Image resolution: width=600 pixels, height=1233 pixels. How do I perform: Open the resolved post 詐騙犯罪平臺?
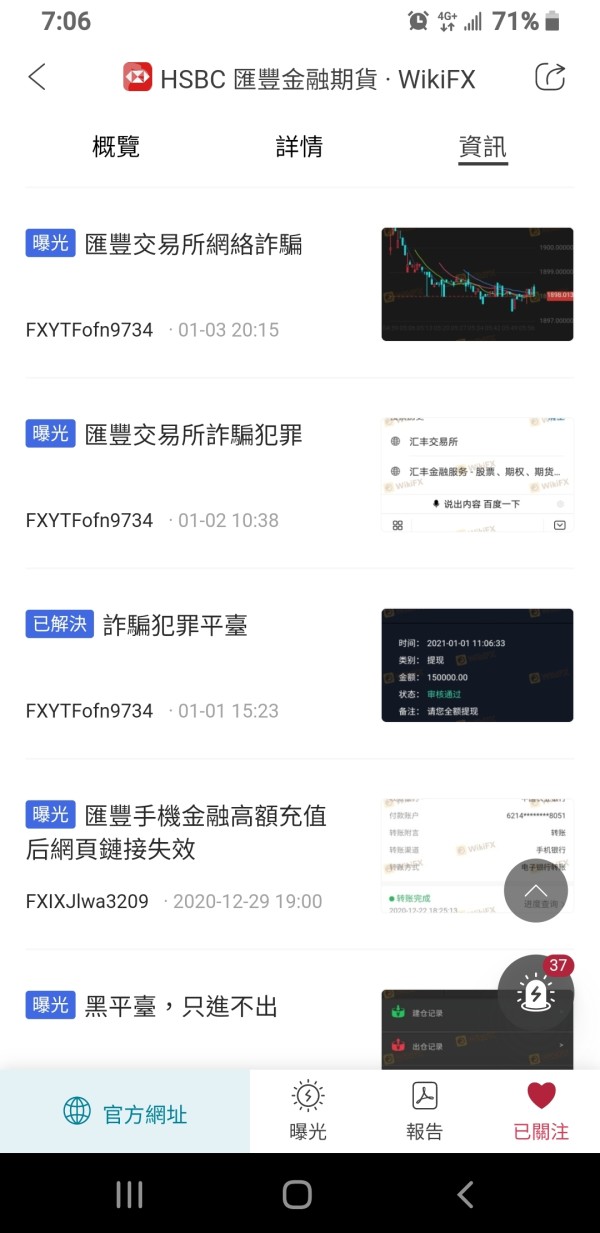point(300,664)
